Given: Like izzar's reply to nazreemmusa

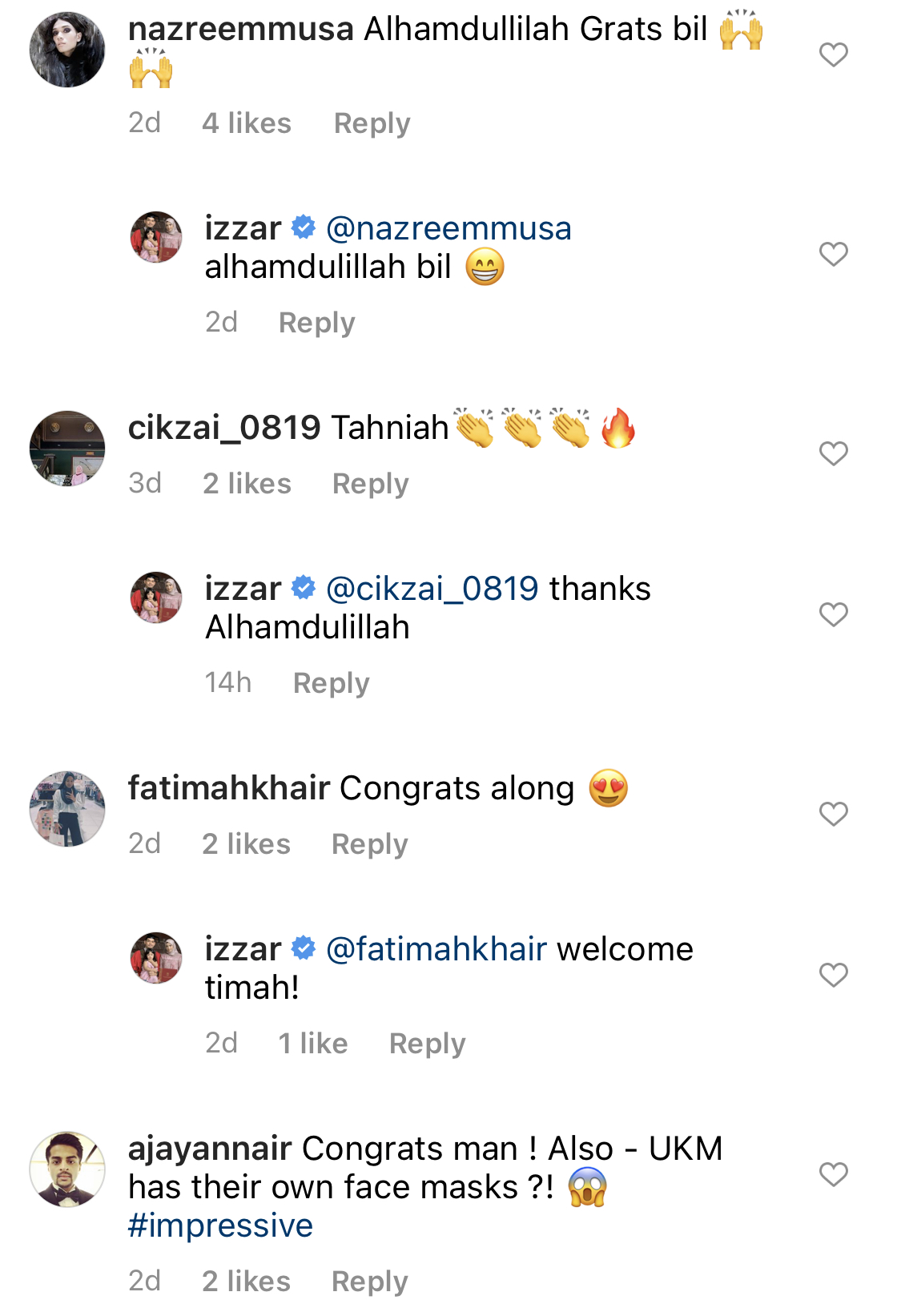Looking at the screenshot, I should [833, 255].
